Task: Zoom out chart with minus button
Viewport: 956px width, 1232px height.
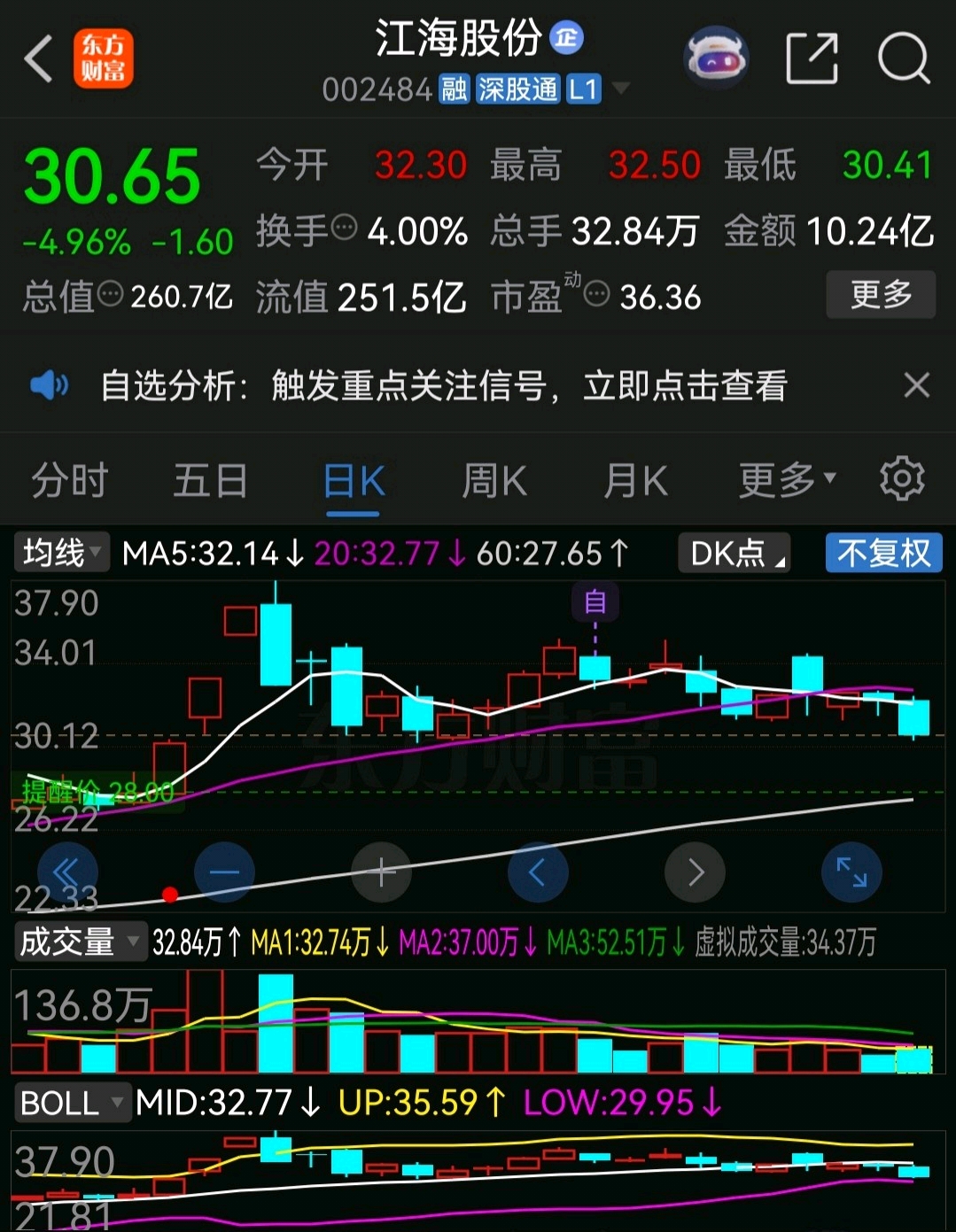Action: [224, 872]
